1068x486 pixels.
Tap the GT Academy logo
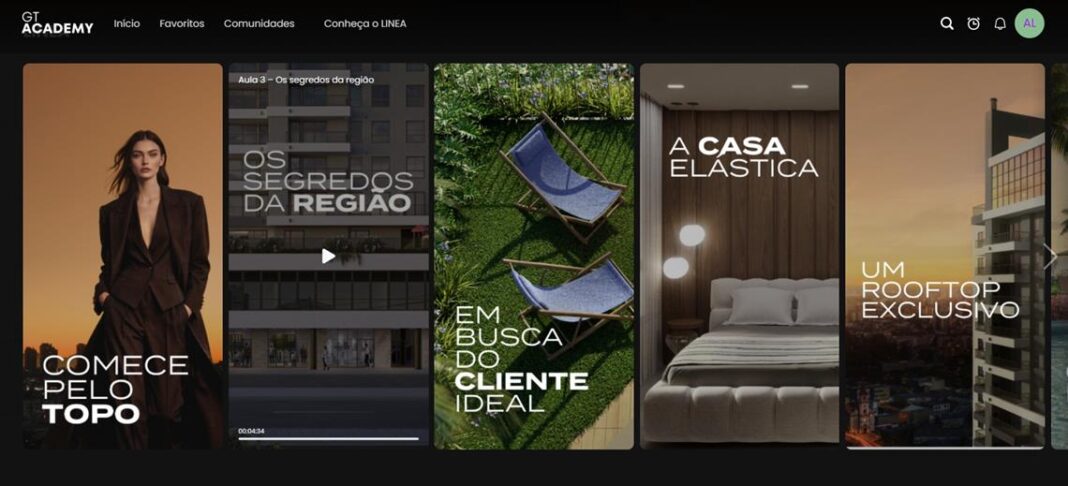(x=57, y=23)
